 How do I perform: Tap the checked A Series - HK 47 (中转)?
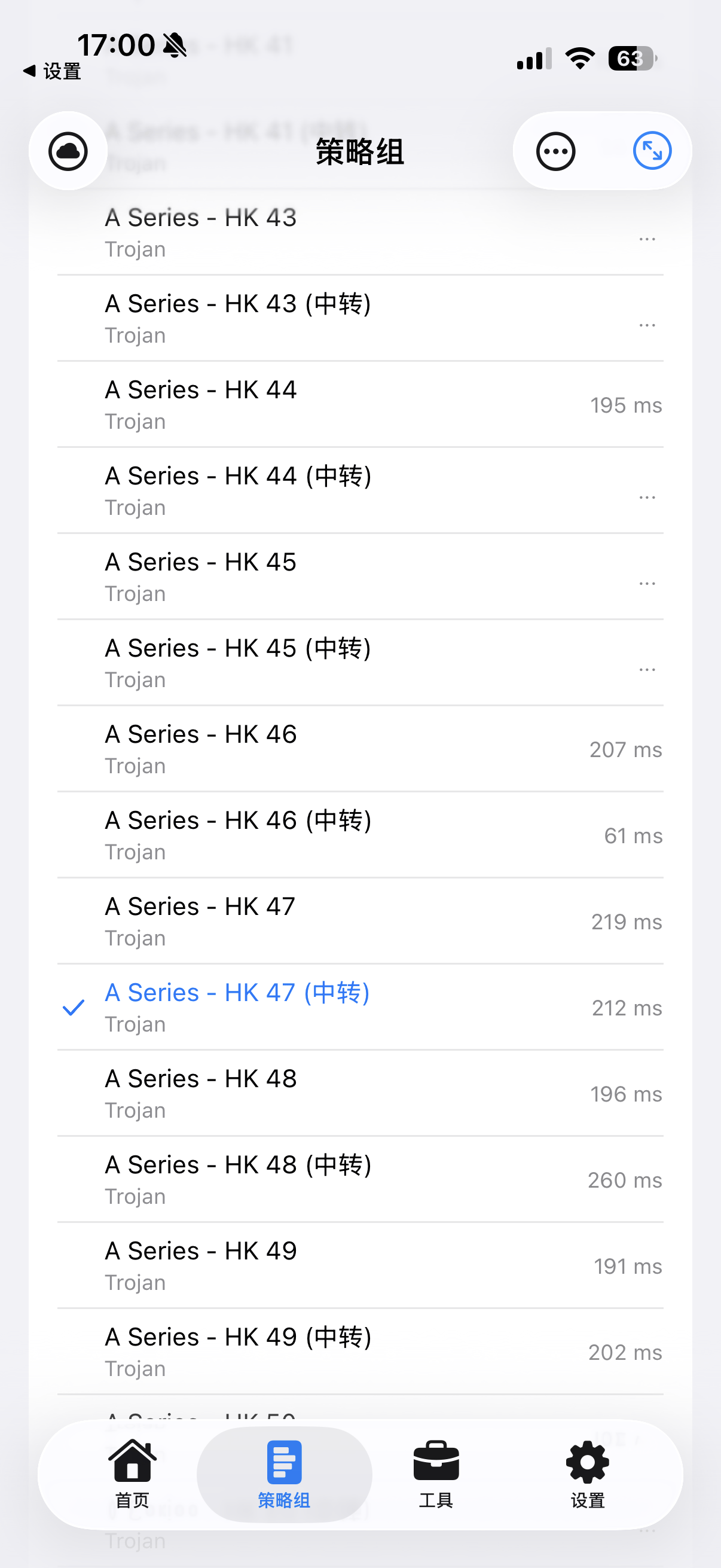click(x=360, y=1008)
